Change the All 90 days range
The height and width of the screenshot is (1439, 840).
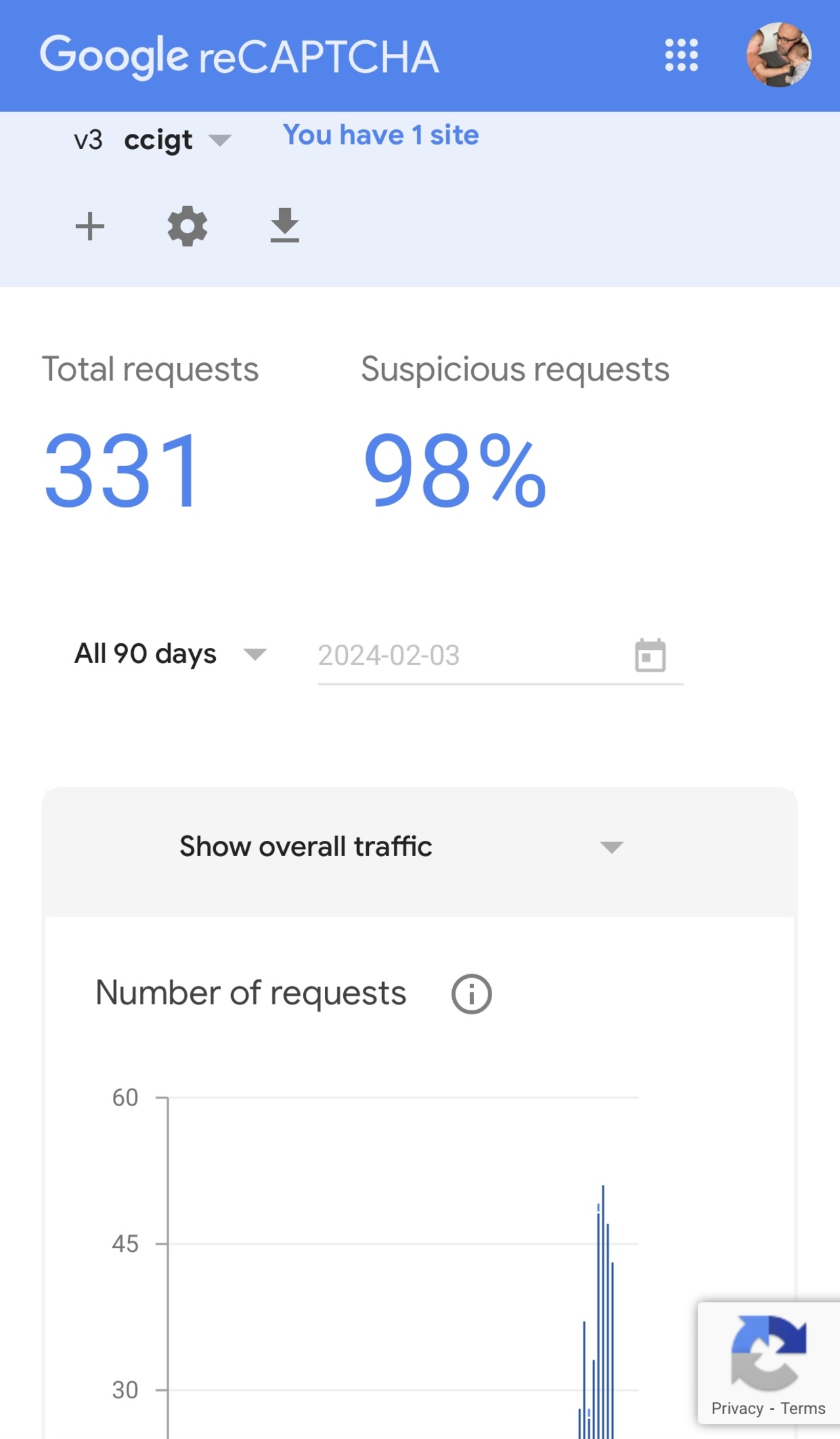171,654
